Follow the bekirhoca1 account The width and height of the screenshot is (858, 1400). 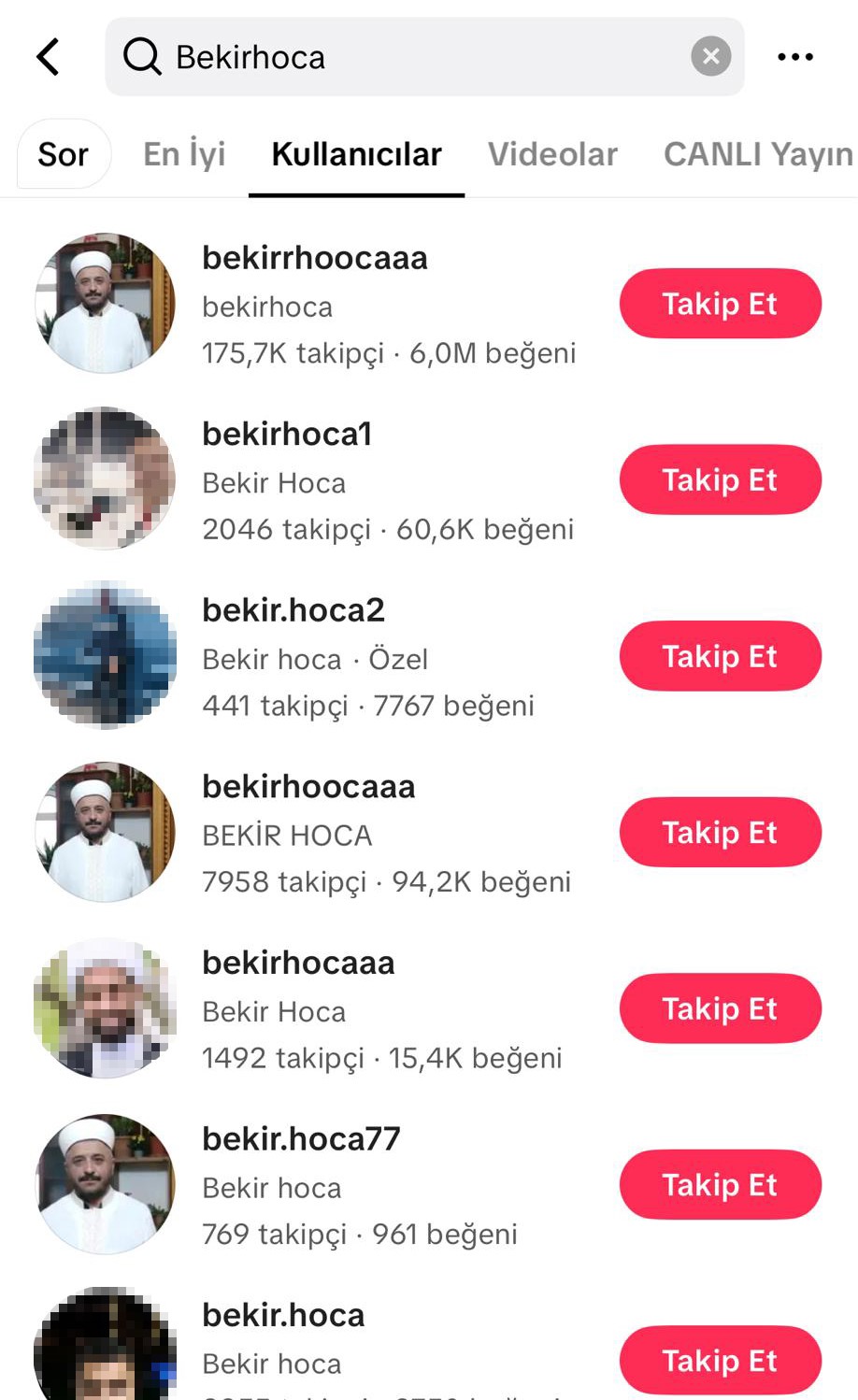tap(720, 479)
